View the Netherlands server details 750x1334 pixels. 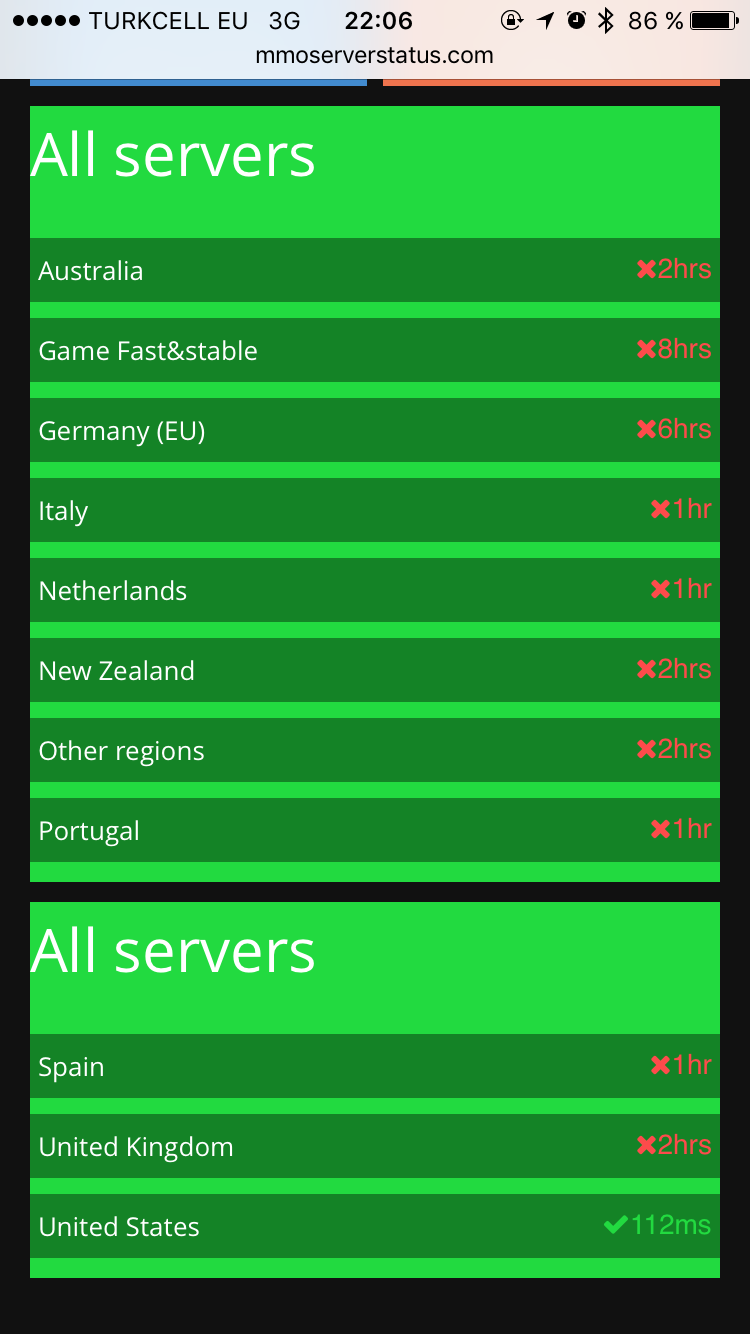tap(375, 590)
